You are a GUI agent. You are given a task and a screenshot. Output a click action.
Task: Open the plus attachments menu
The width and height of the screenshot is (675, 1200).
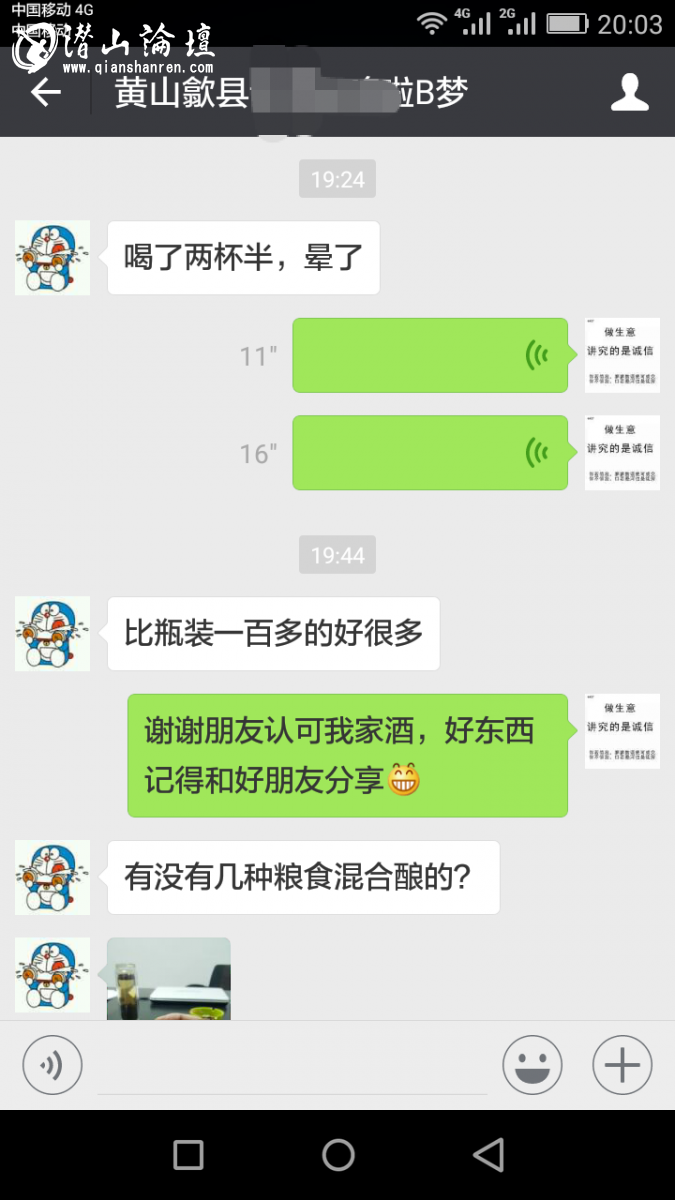click(622, 1065)
